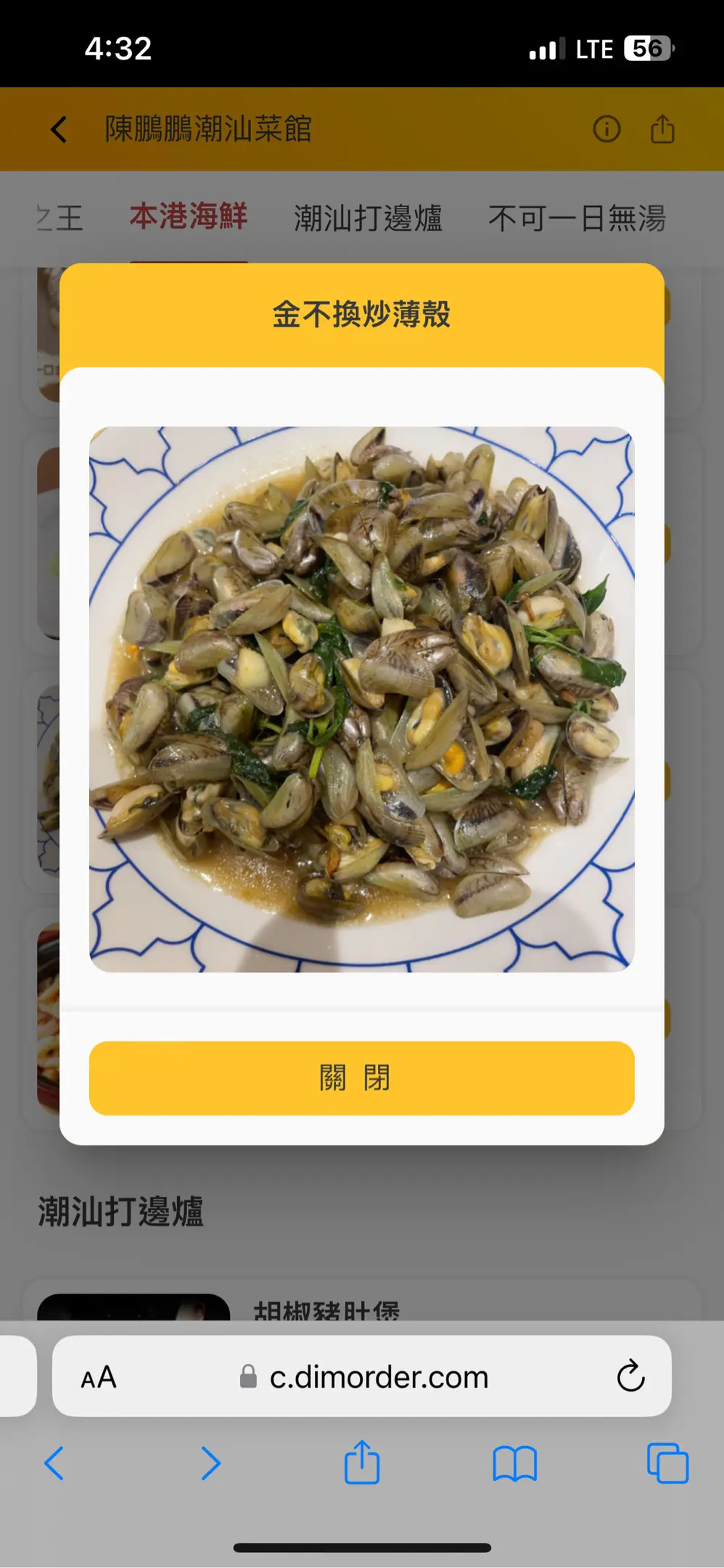Open the restaurant info icon

tap(606, 129)
